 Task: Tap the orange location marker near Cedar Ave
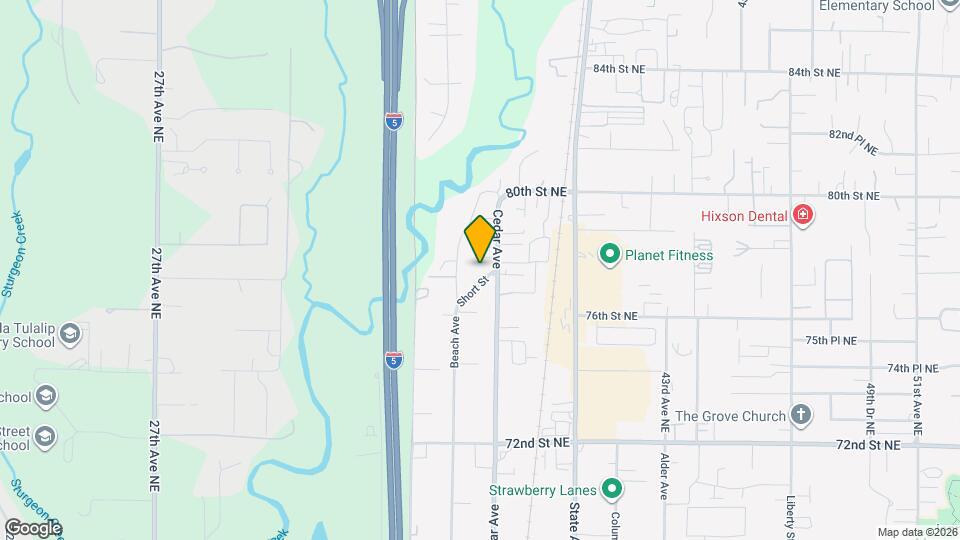(480, 240)
